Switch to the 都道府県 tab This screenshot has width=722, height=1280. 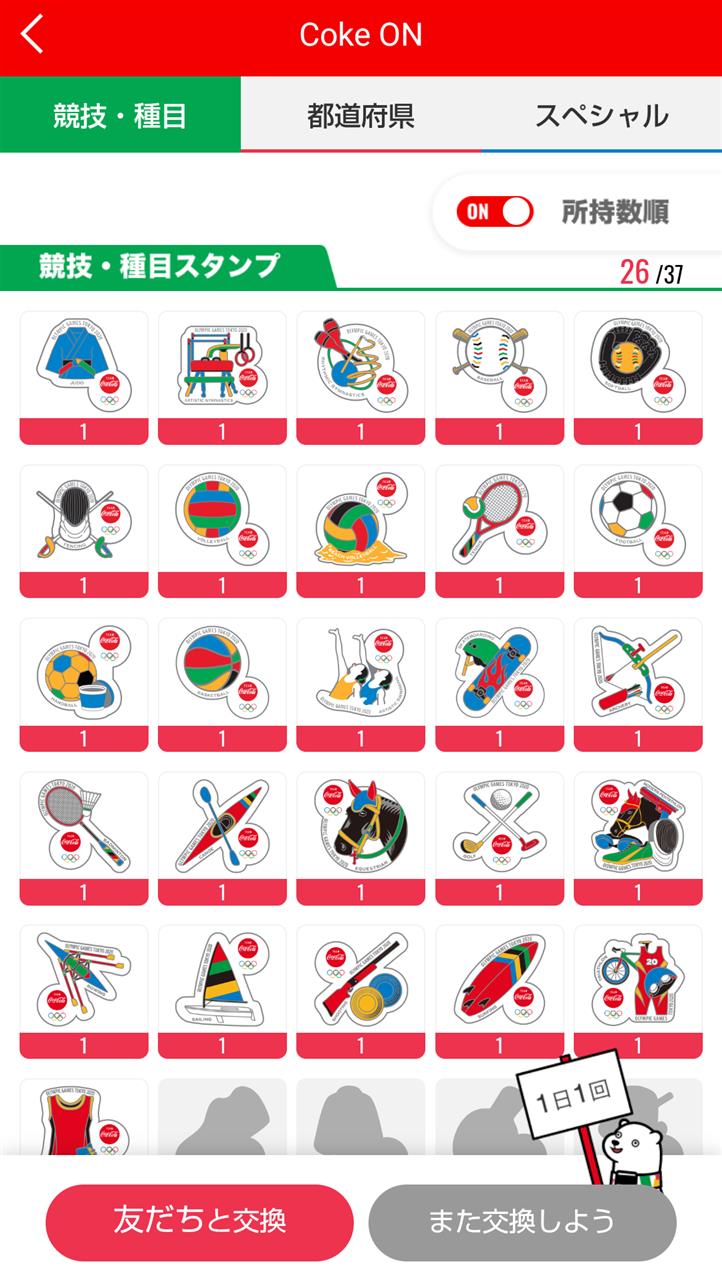click(x=360, y=116)
